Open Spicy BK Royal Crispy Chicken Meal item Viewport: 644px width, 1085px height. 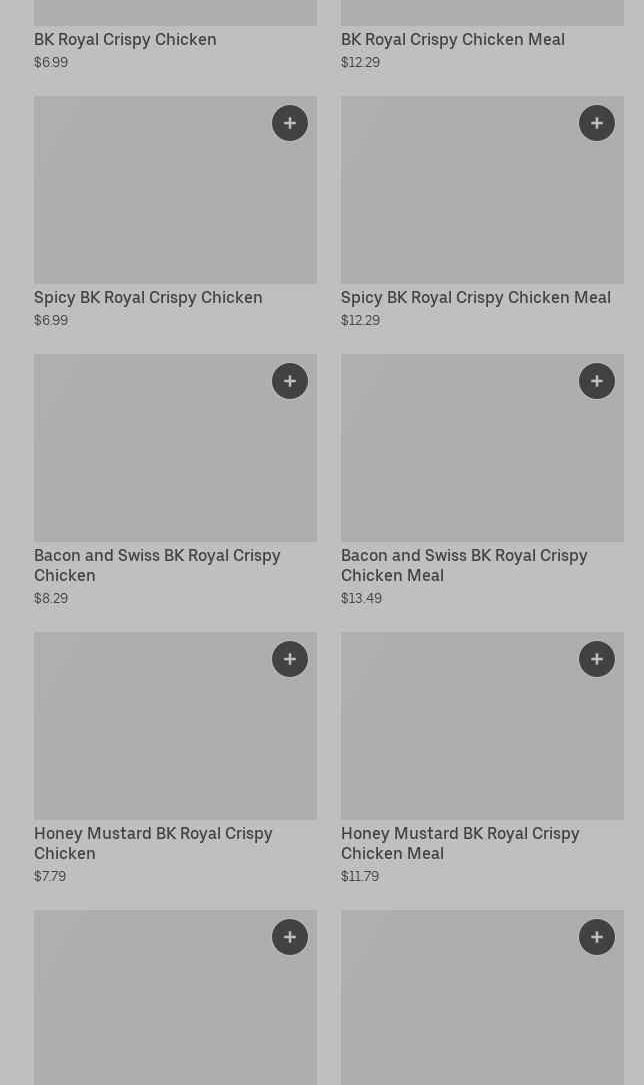coord(475,297)
